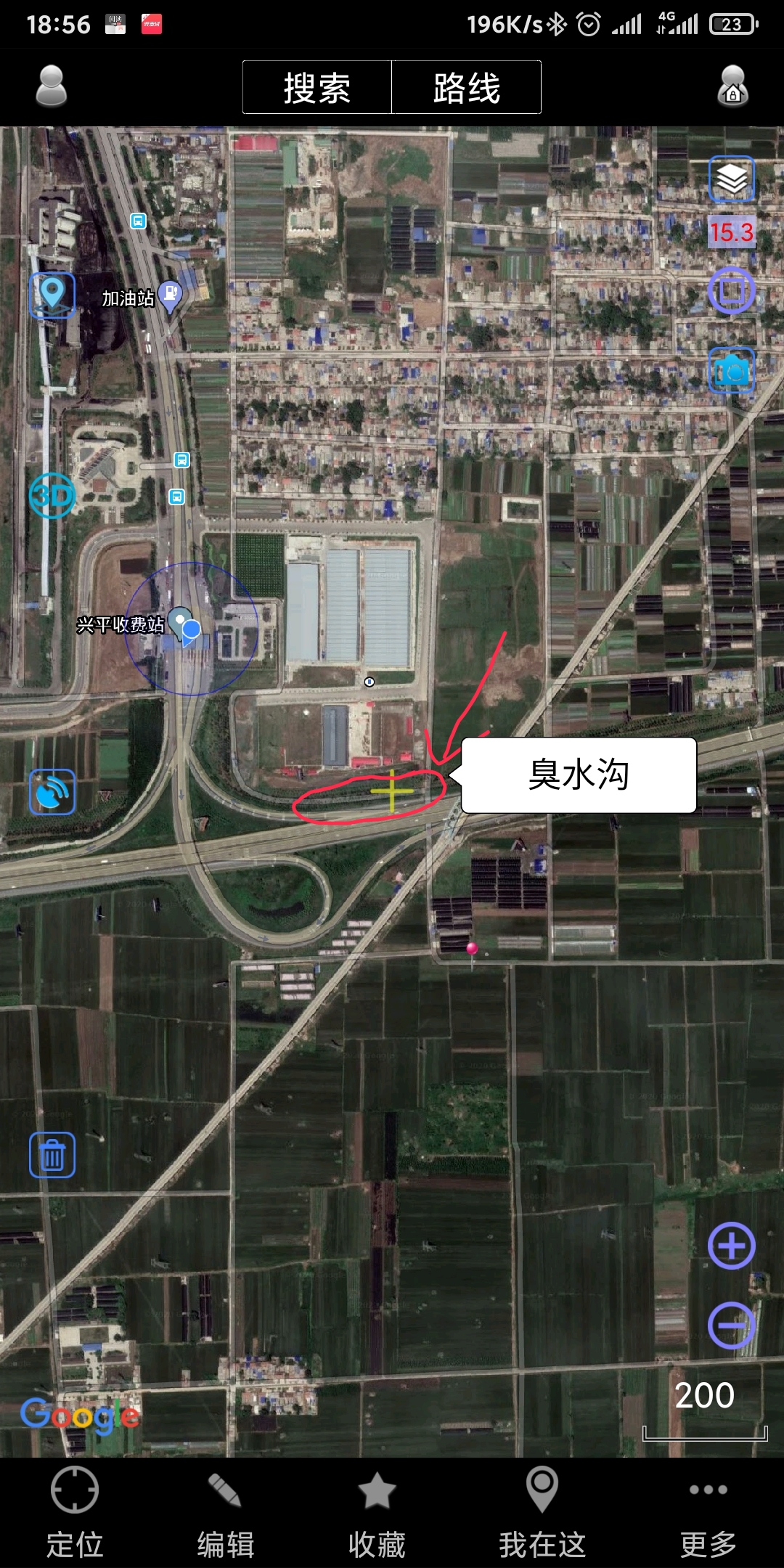Select the 加油站 gas station marker
Image resolution: width=784 pixels, height=1568 pixels.
[x=170, y=295]
